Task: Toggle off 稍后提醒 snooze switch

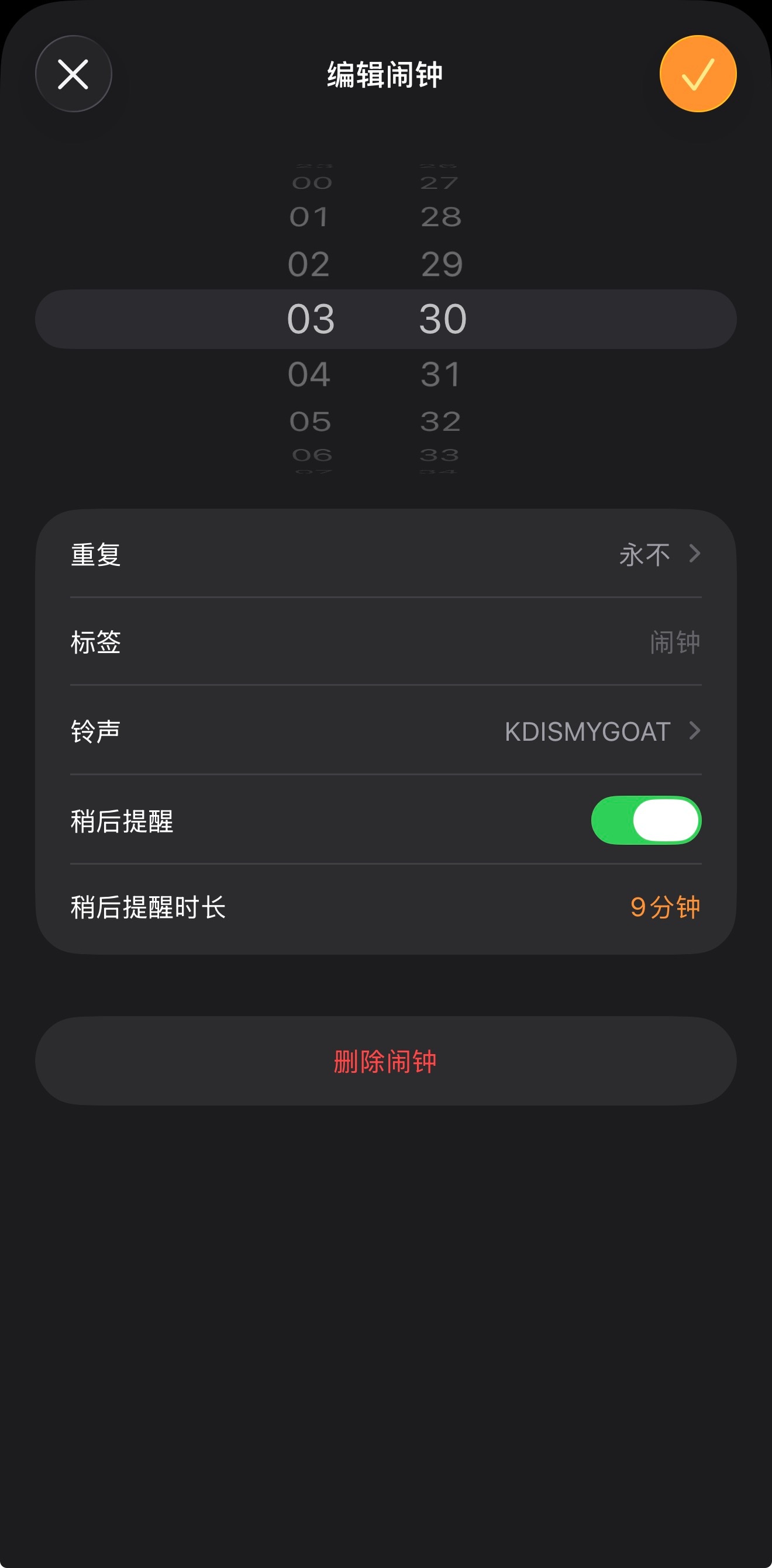Action: [645, 820]
